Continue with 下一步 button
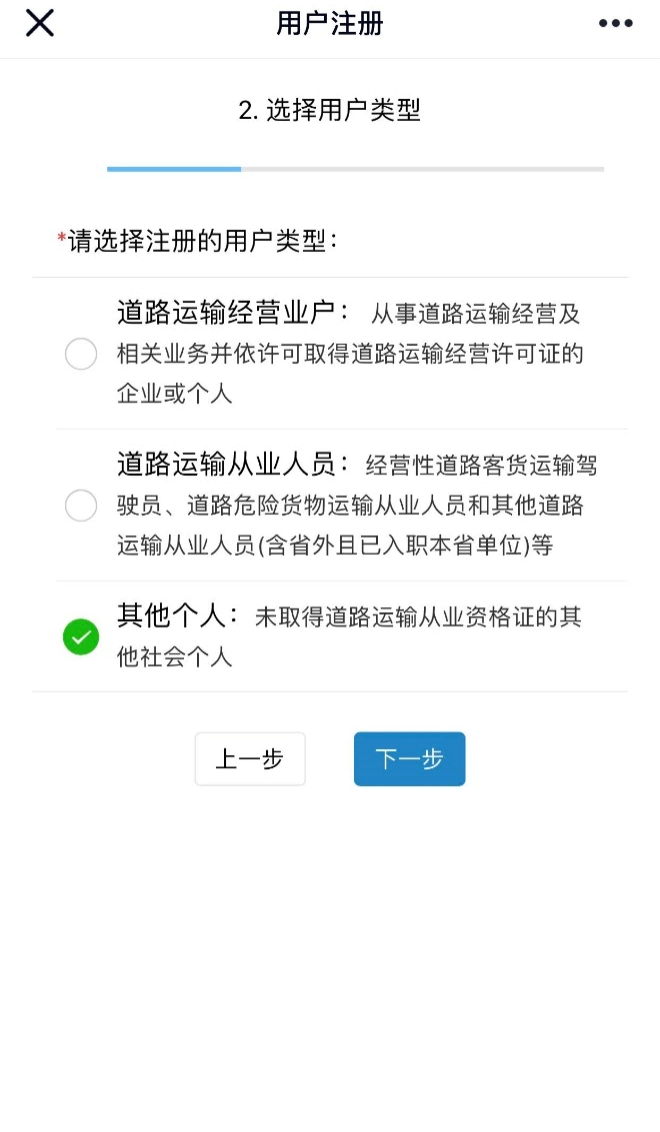This screenshot has width=660, height=1132. pyautogui.click(x=409, y=759)
